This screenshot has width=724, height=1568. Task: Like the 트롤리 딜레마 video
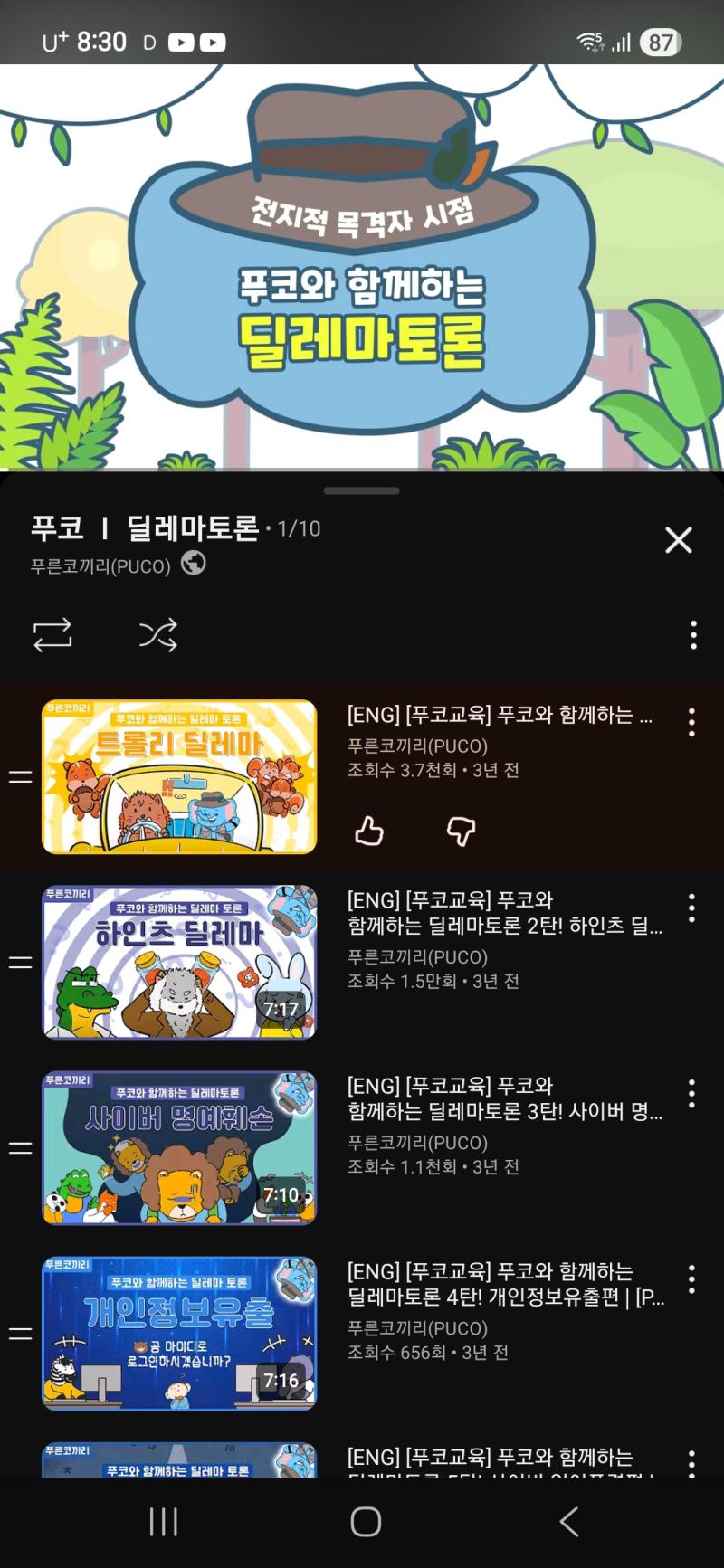(x=369, y=830)
